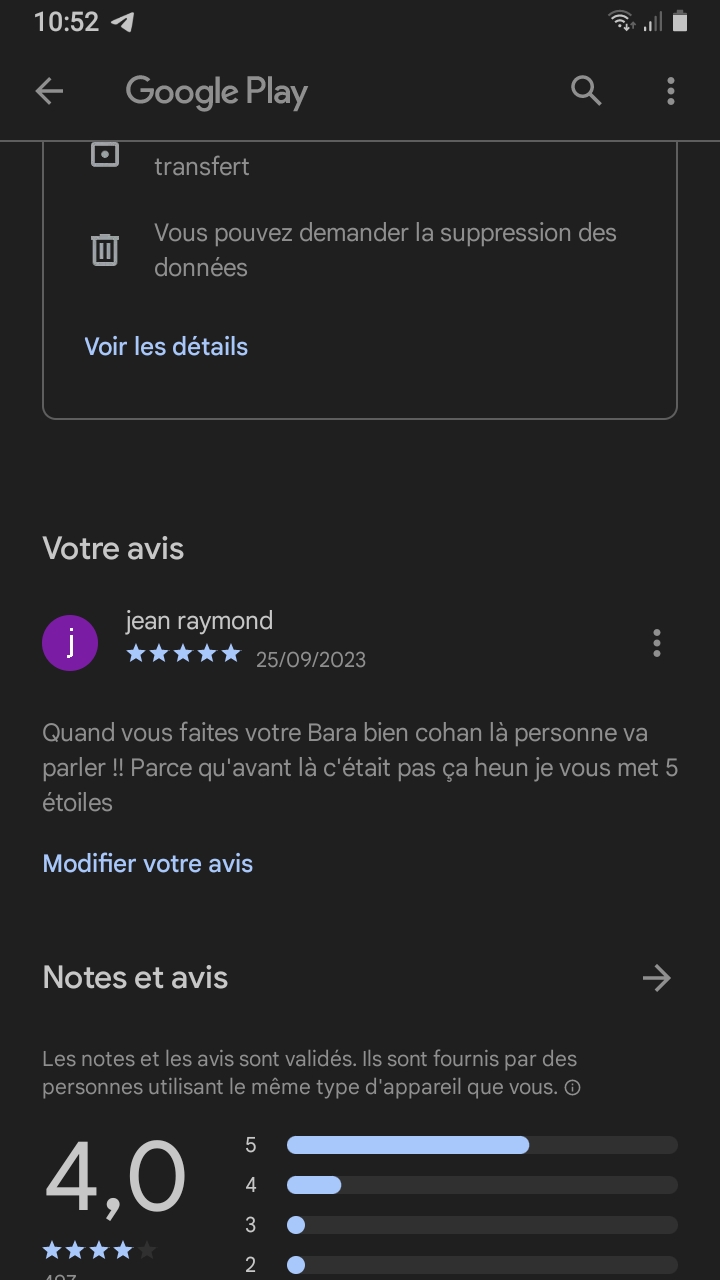Open options menu for jean raymond's review
Screen dimensions: 720x1280
pos(657,643)
